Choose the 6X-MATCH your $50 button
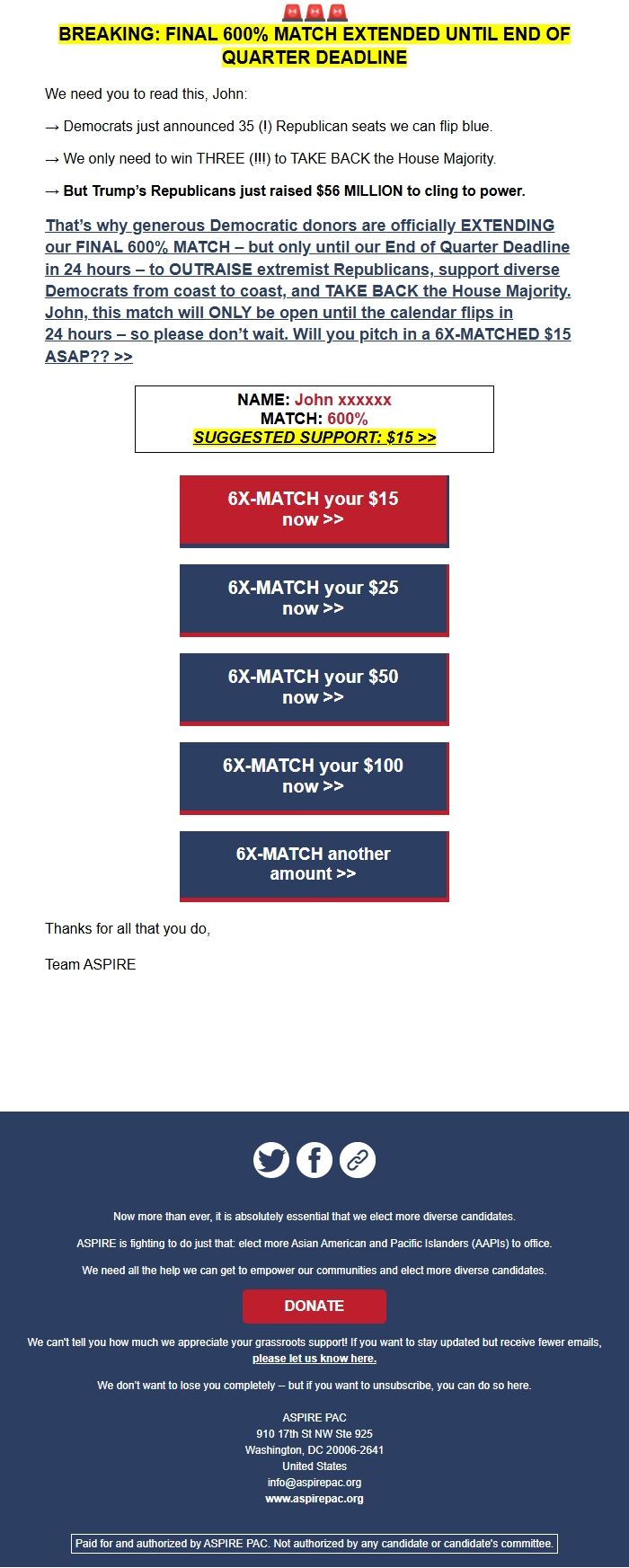The width and height of the screenshot is (629, 1568). (314, 687)
